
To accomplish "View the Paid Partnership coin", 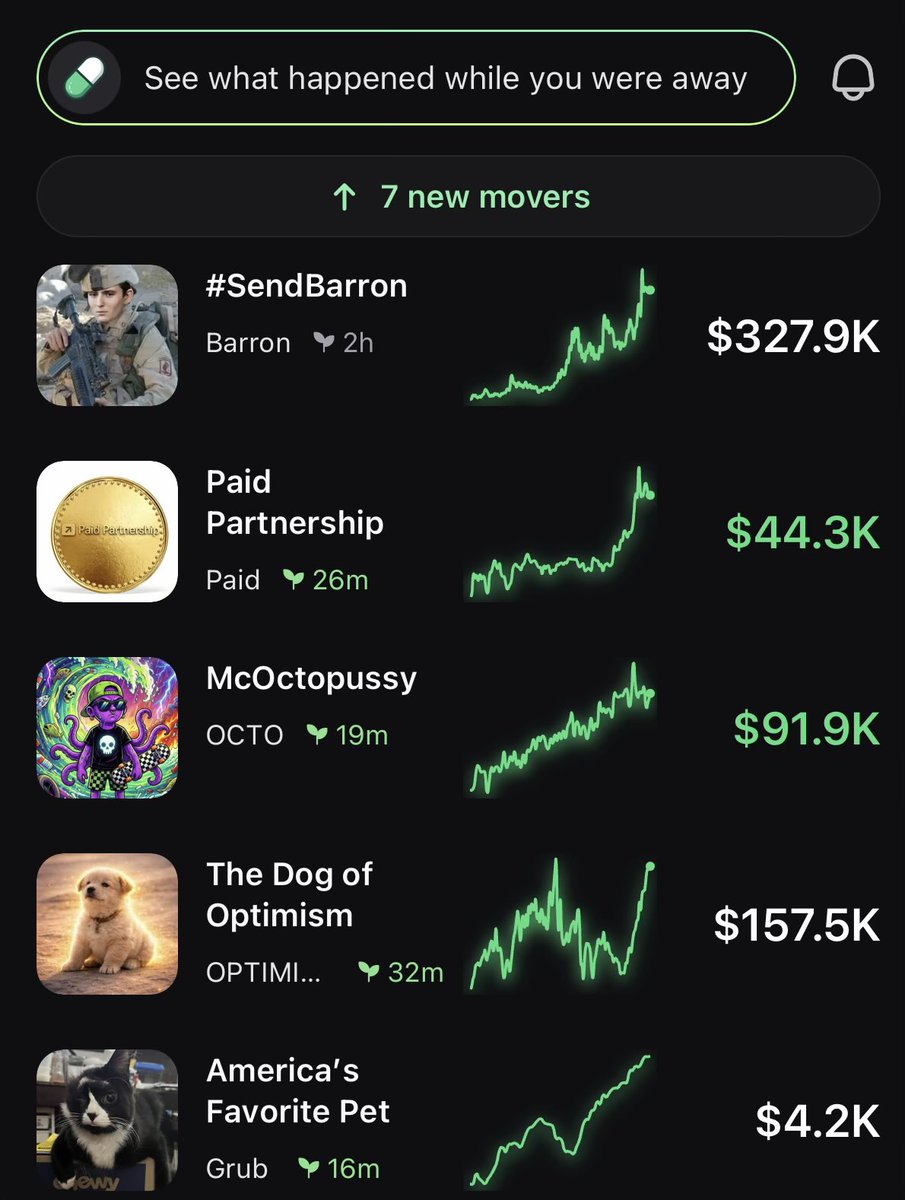I will point(294,503).
